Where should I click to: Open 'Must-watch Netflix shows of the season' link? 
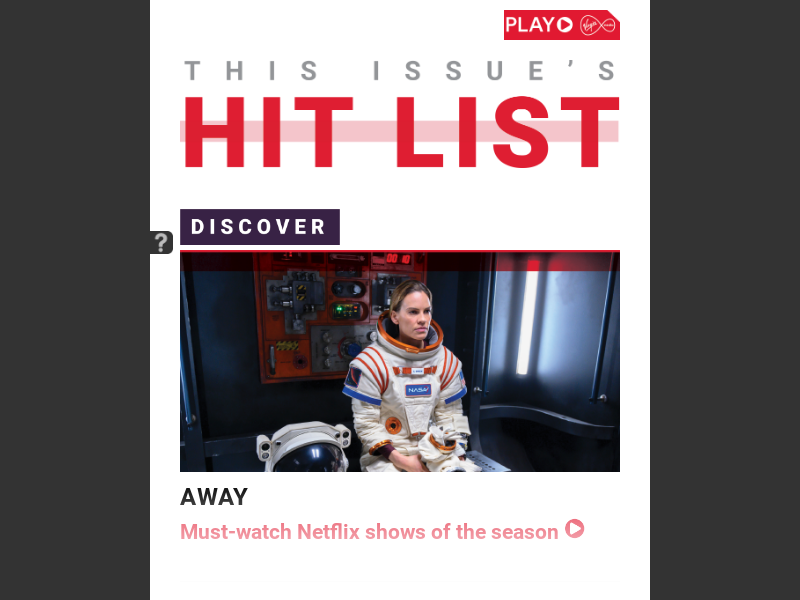(370, 531)
